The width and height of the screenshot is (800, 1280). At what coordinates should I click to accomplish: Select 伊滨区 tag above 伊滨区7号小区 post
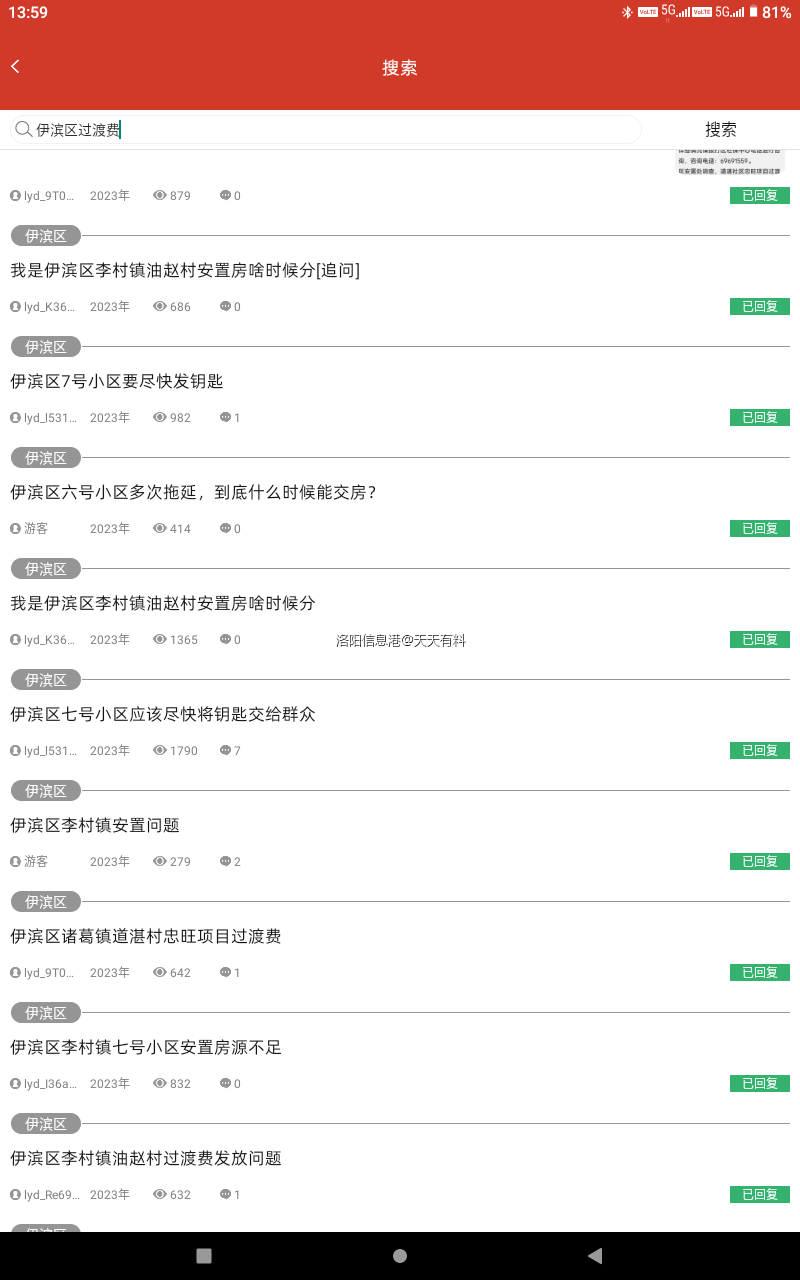45,346
